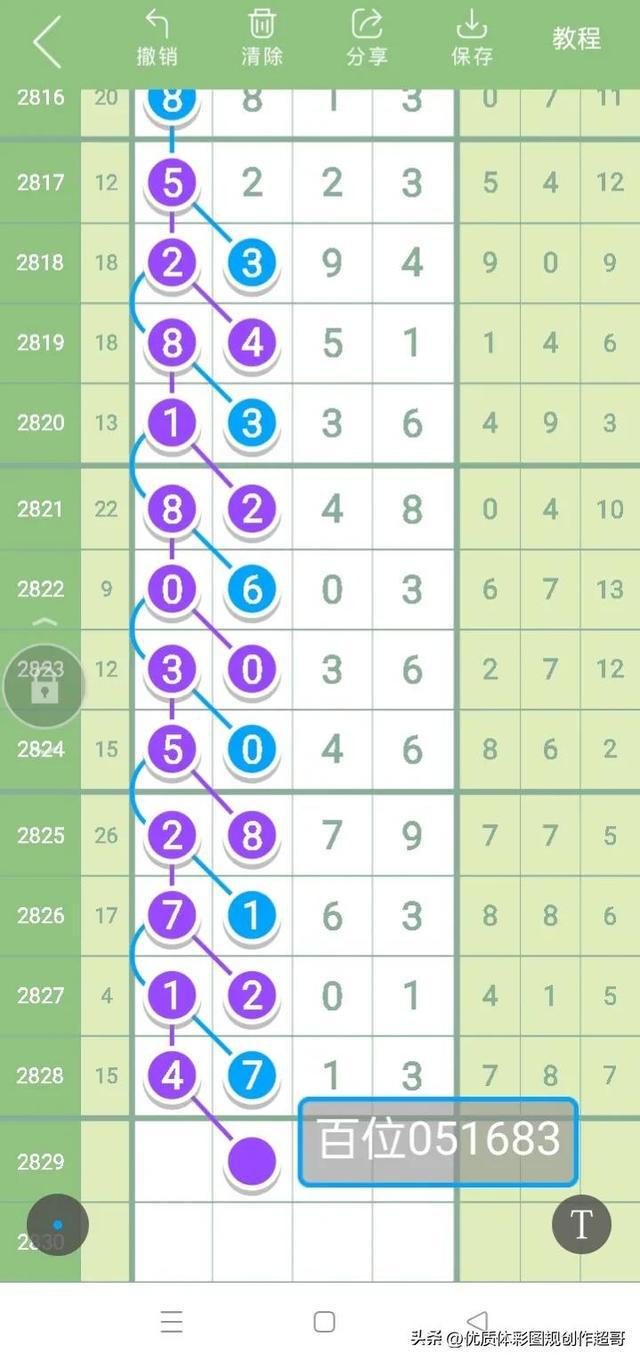This screenshot has width=640, height=1361.
Task: Clear all markings with 清除
Action: point(262,39)
